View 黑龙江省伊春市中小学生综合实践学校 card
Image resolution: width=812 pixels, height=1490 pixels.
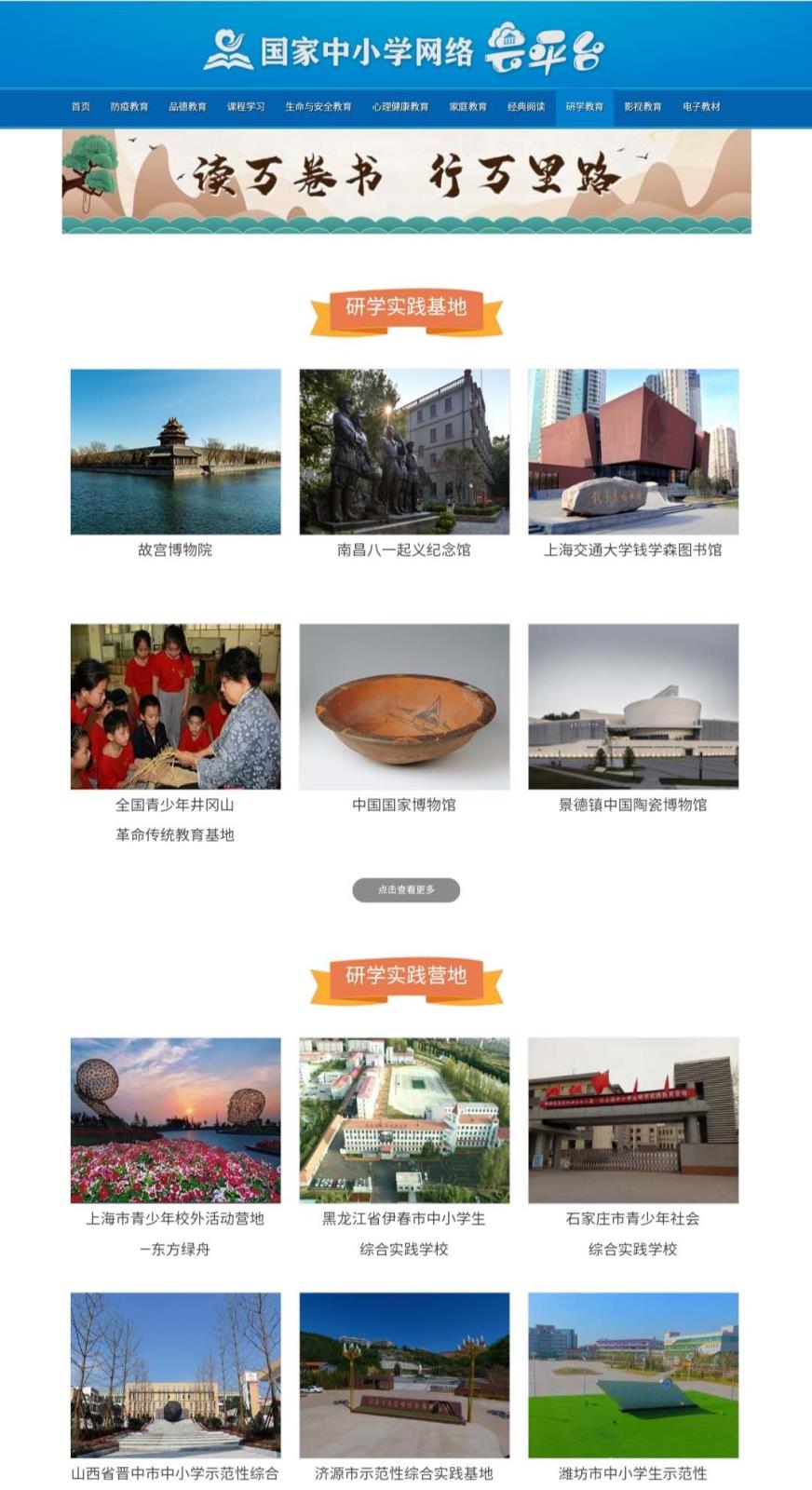click(404, 1120)
